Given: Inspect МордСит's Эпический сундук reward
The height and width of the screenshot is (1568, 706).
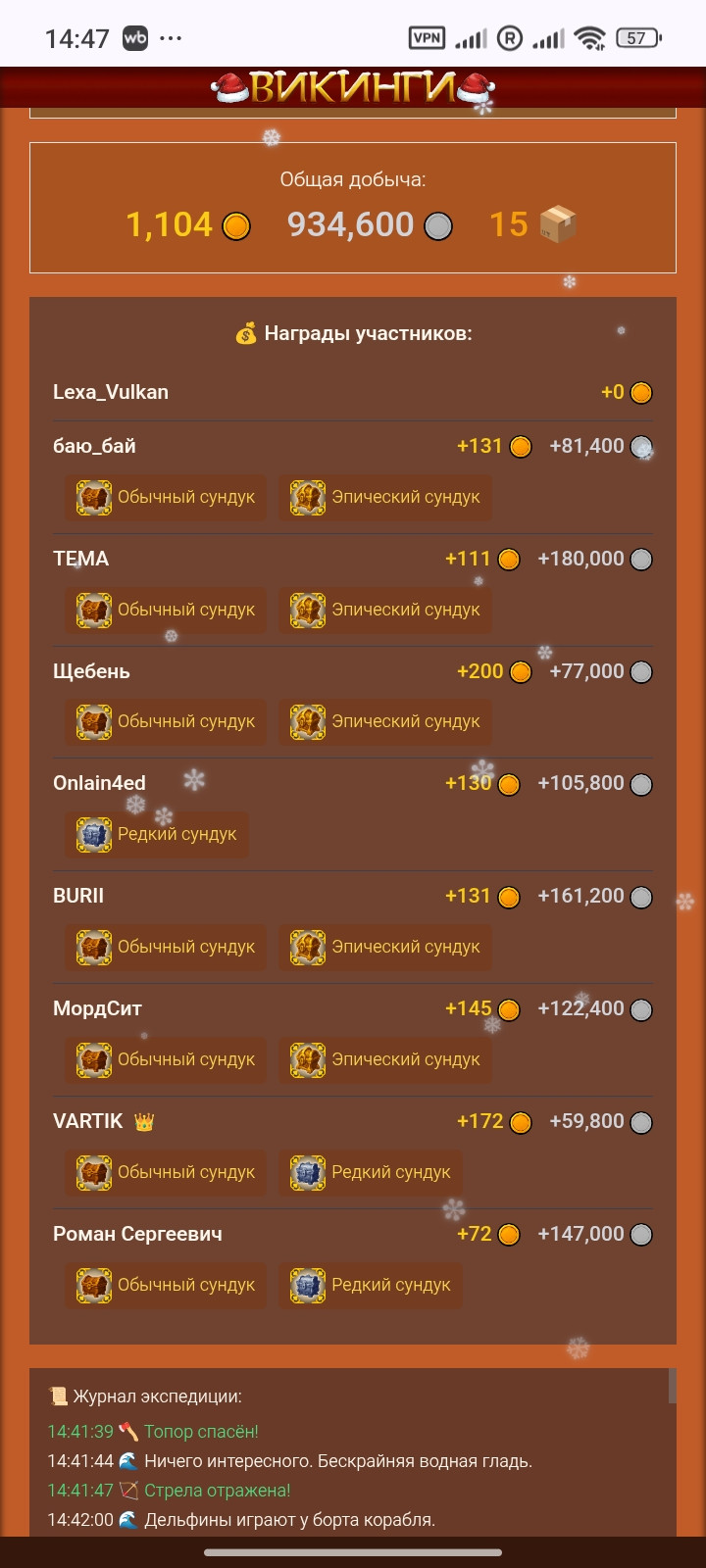Looking at the screenshot, I should tap(385, 1060).
